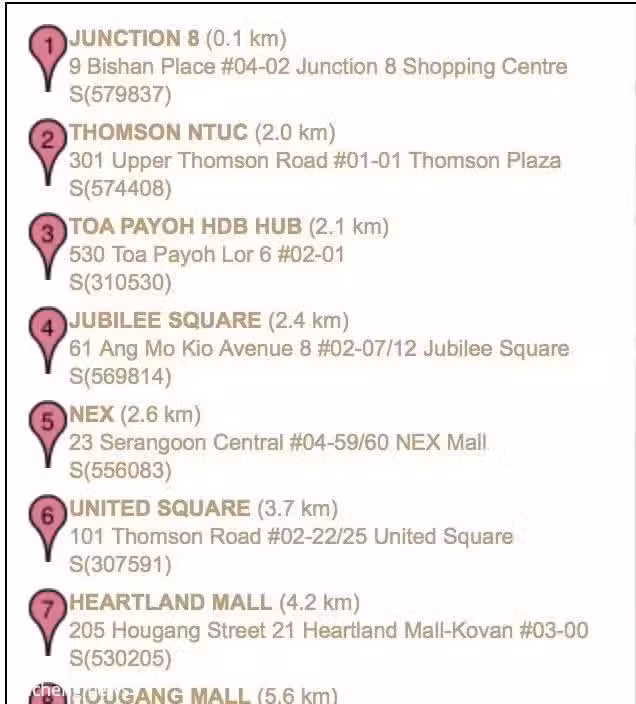Choose the NEX store location
This screenshot has width=636, height=704.
click(x=92, y=415)
